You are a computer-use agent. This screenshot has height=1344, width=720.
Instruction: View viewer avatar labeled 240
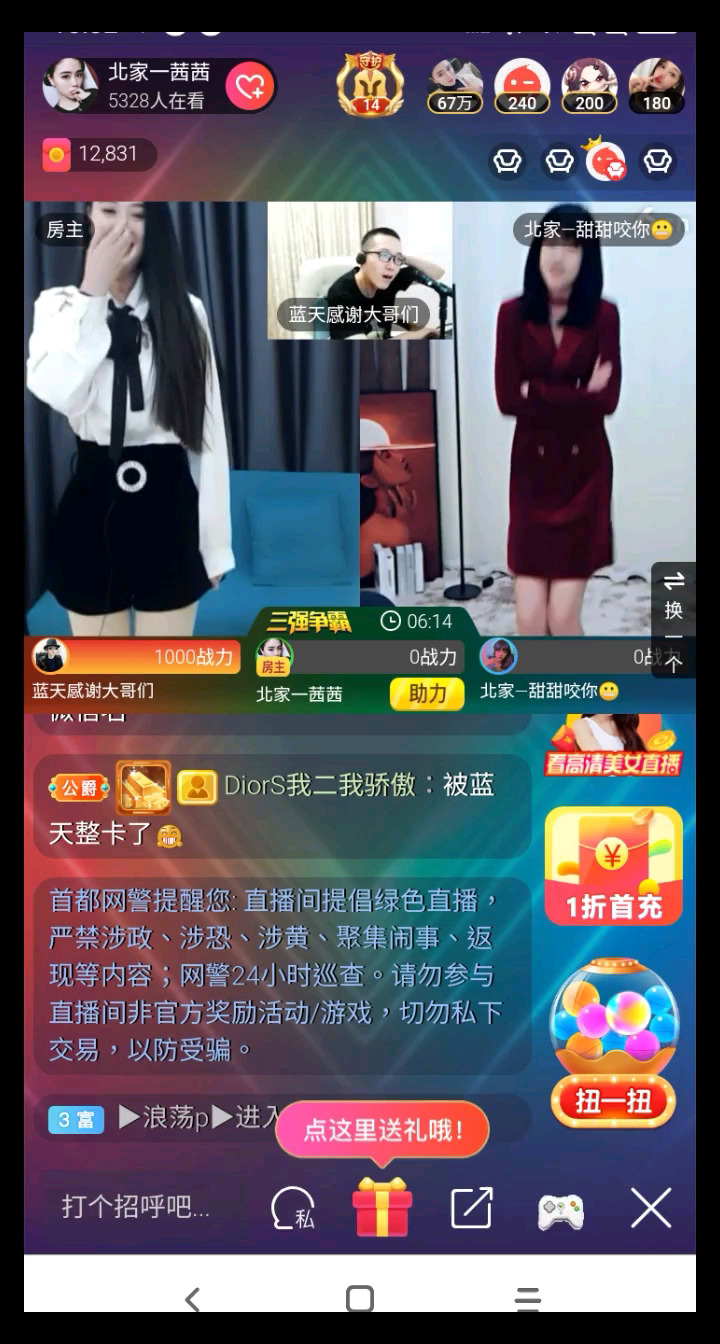pos(522,86)
